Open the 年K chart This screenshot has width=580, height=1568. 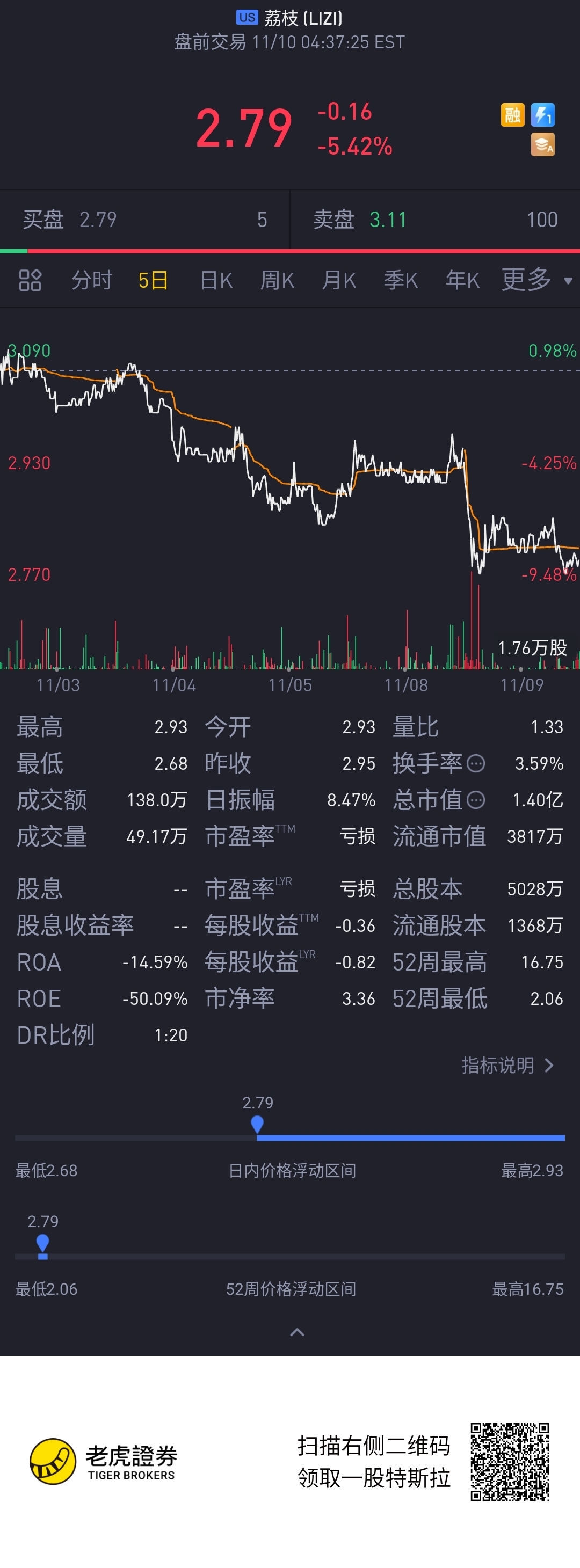(462, 281)
